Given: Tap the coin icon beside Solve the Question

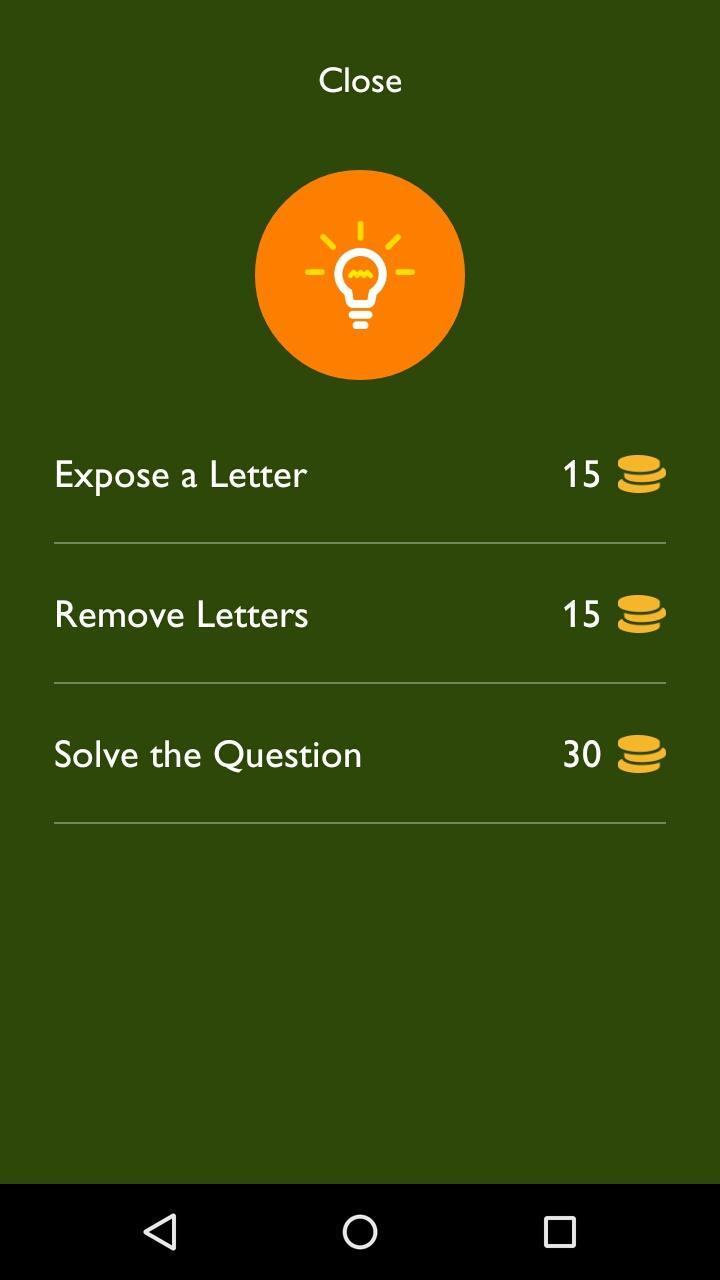Looking at the screenshot, I should click(x=640, y=754).
